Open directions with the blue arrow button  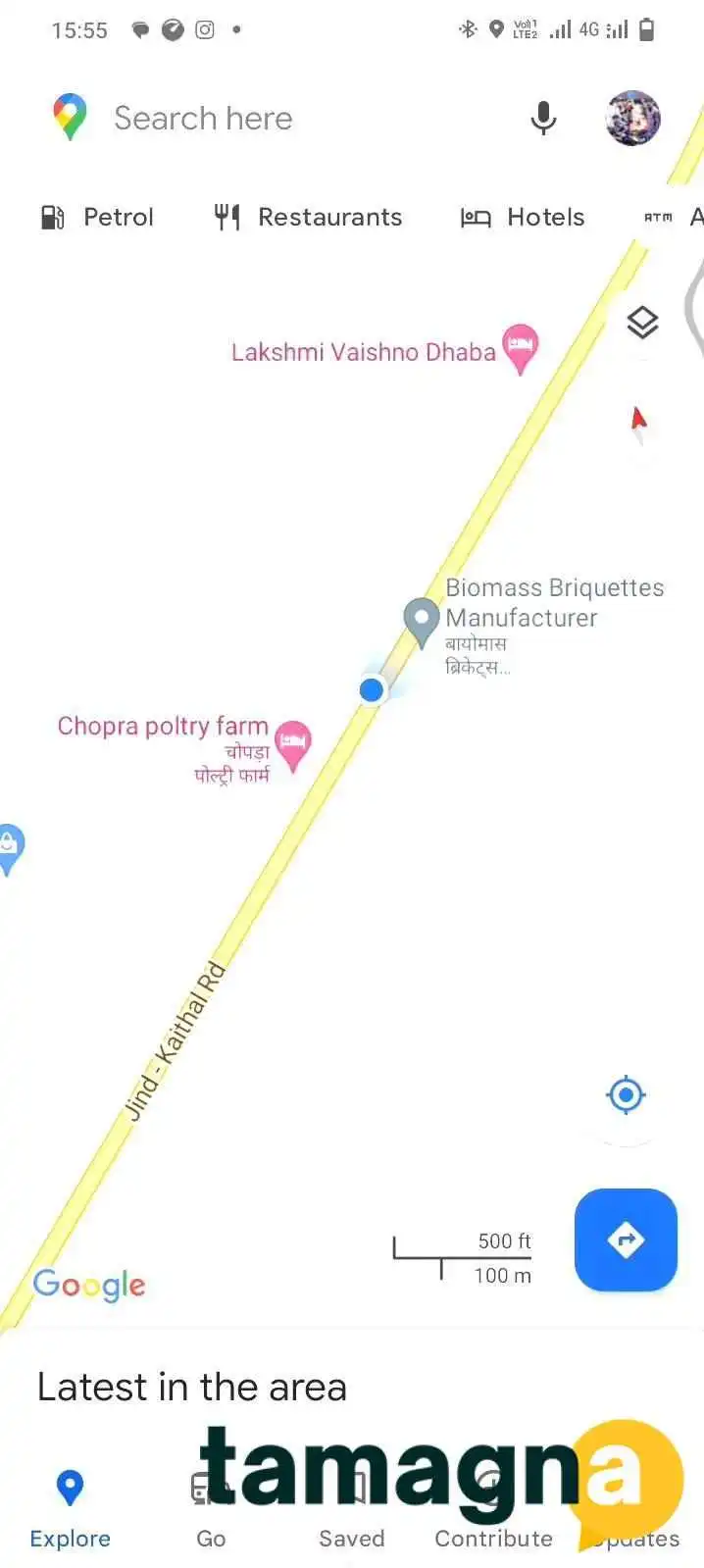[626, 1239]
